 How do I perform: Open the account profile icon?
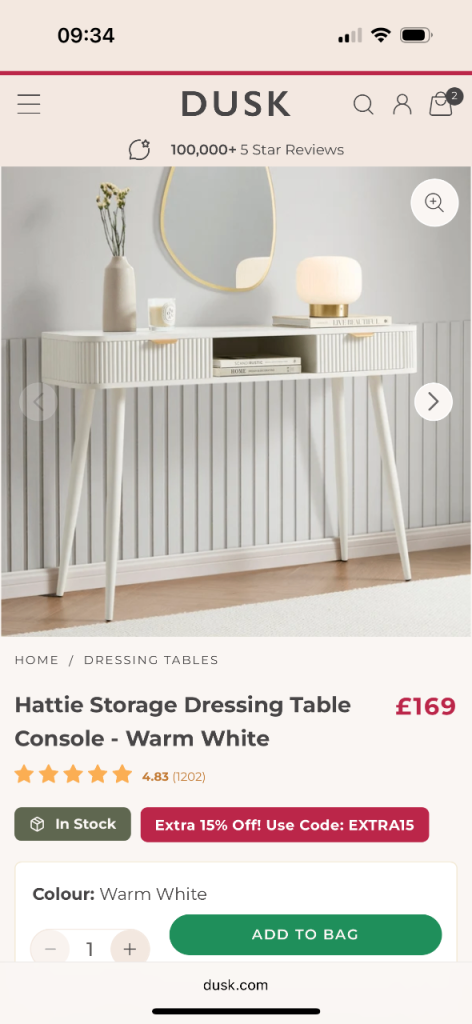(402, 104)
